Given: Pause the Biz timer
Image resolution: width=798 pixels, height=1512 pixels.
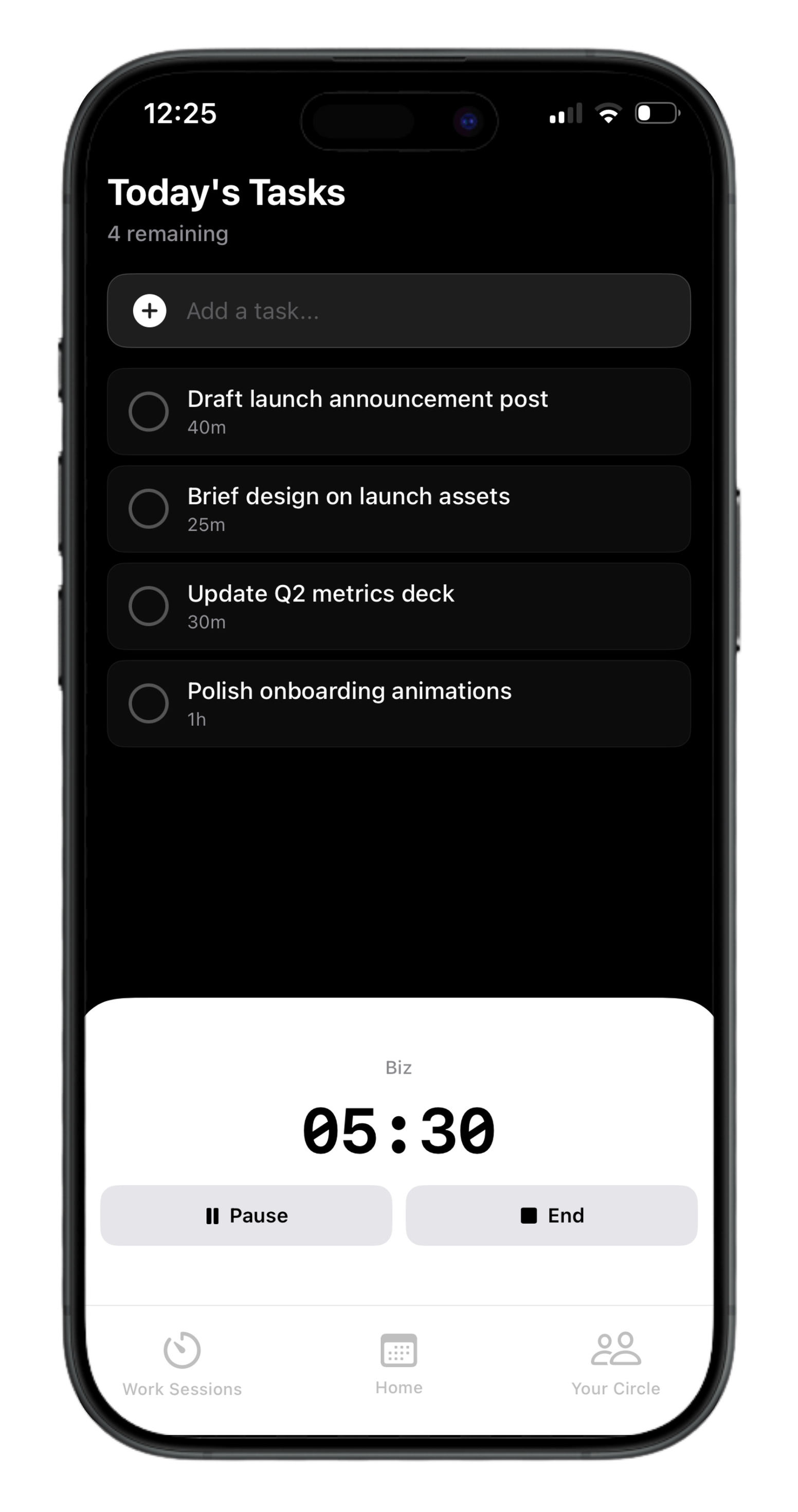Looking at the screenshot, I should point(246,1215).
